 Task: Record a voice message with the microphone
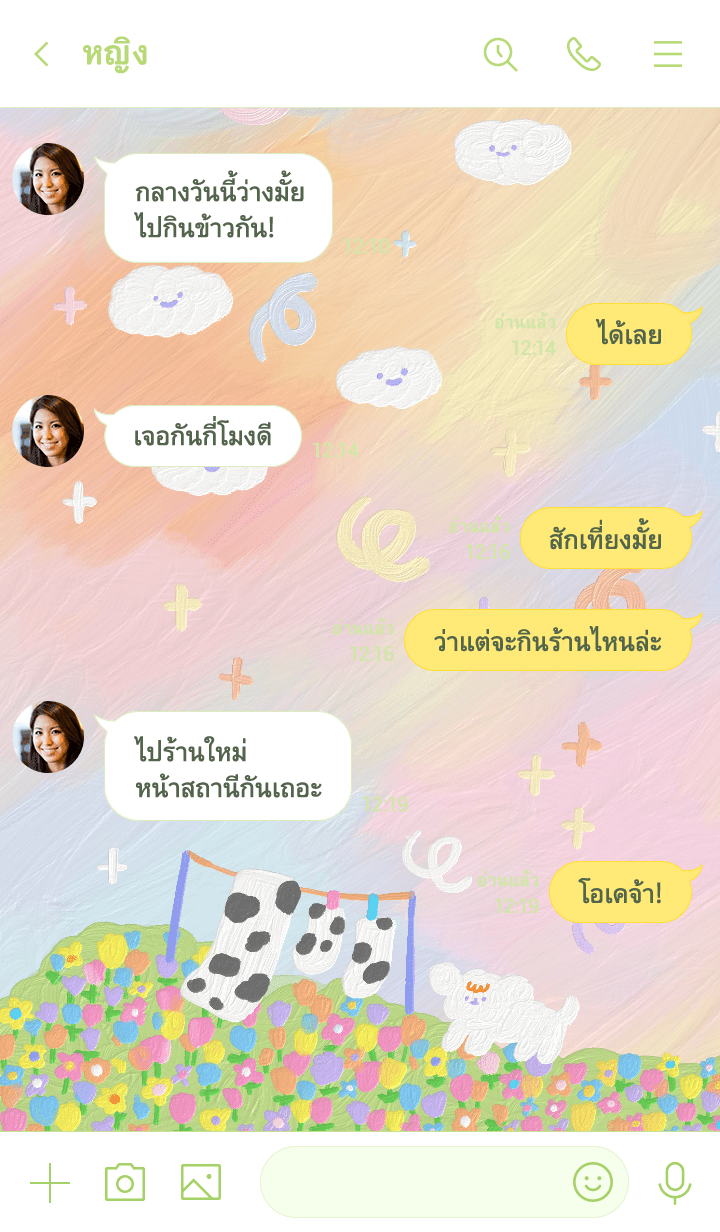[675, 1182]
